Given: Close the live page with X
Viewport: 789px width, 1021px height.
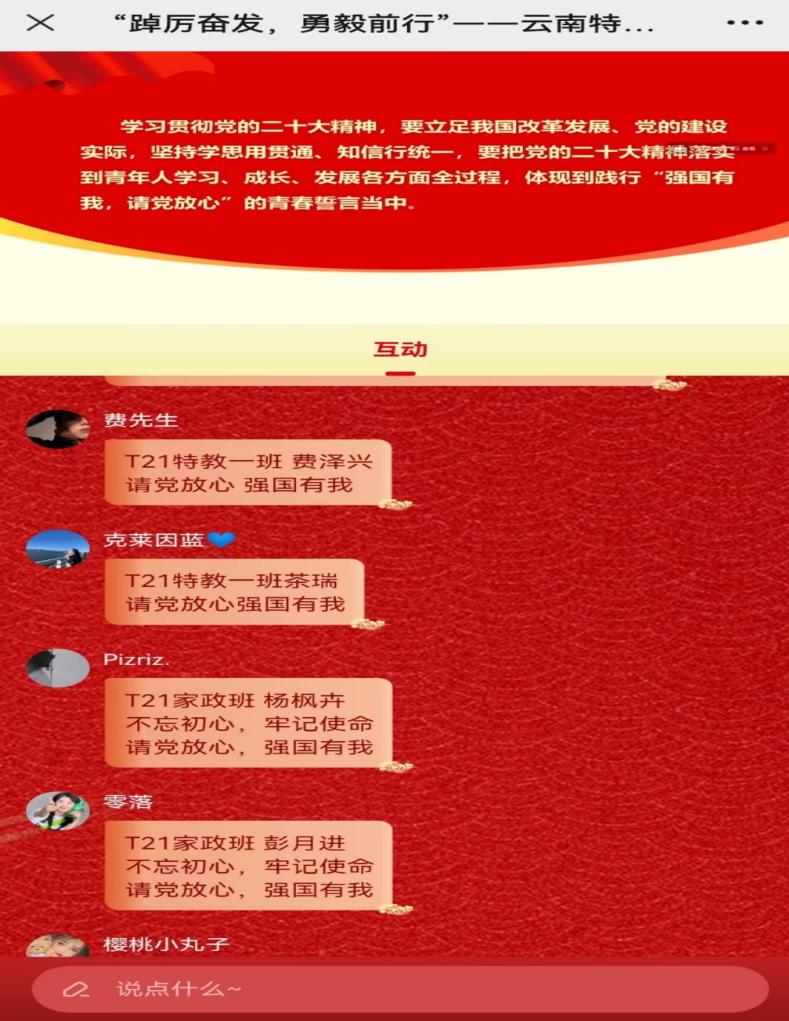Looking at the screenshot, I should point(40,23).
